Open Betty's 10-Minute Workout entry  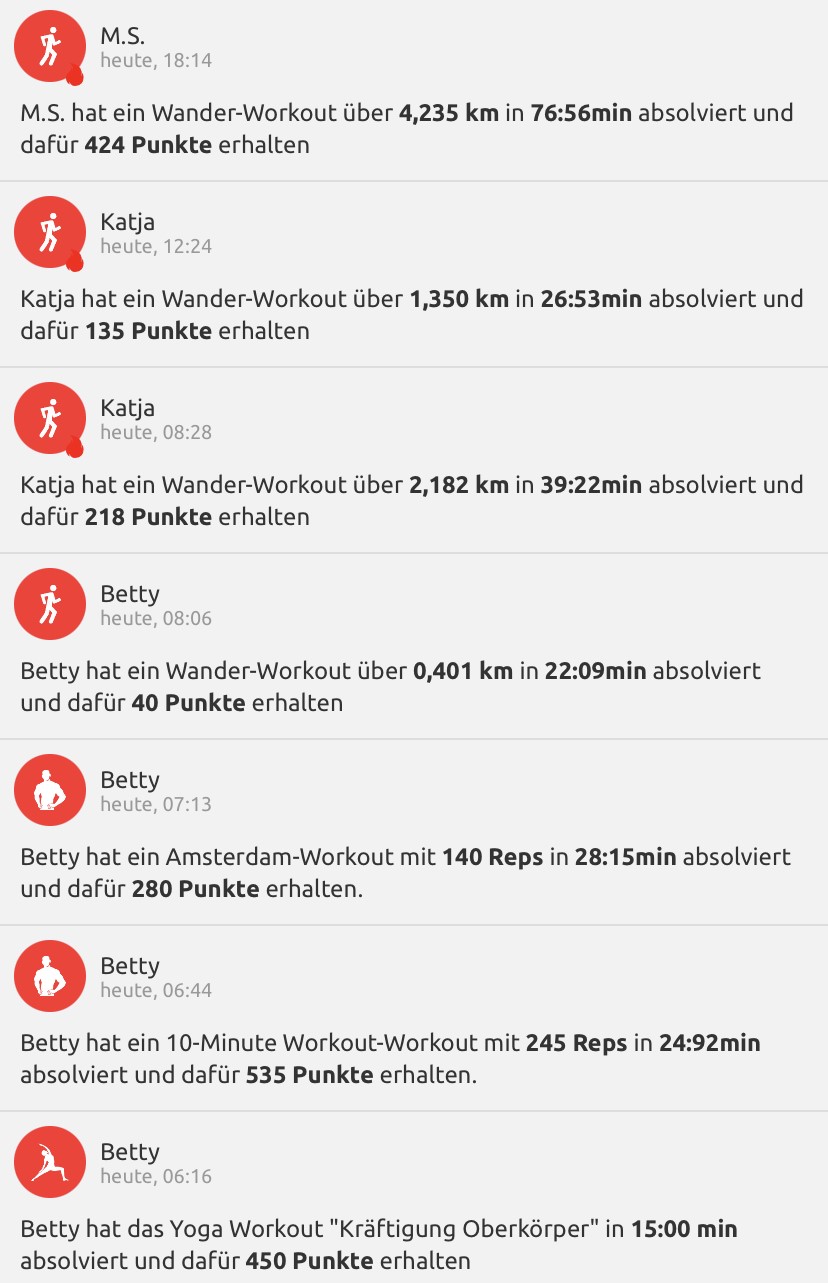(x=414, y=1058)
